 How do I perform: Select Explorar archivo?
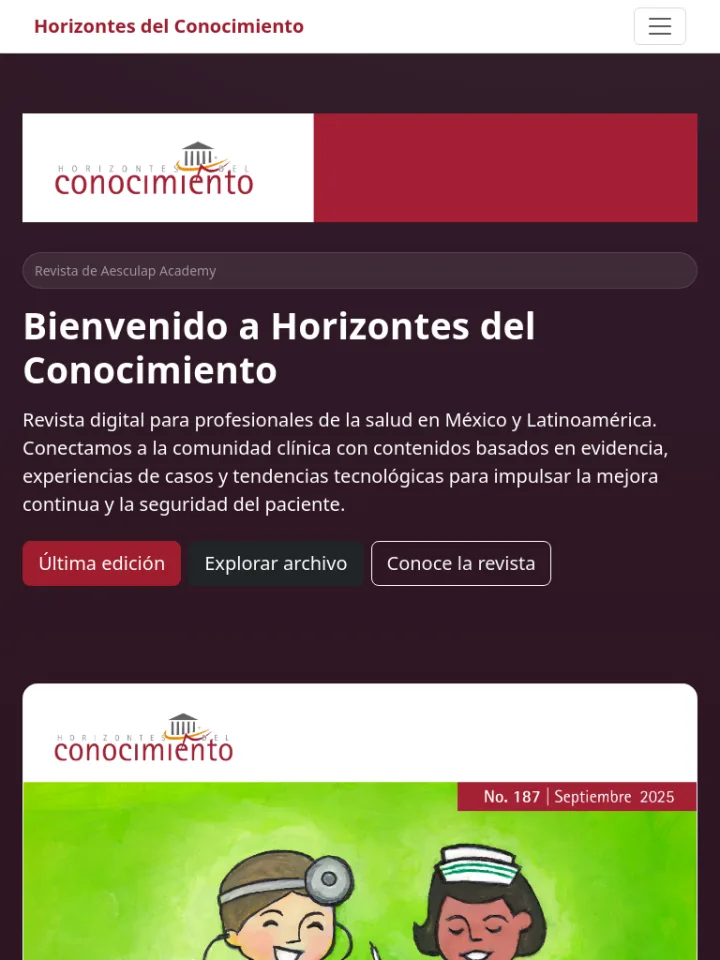click(x=276, y=563)
